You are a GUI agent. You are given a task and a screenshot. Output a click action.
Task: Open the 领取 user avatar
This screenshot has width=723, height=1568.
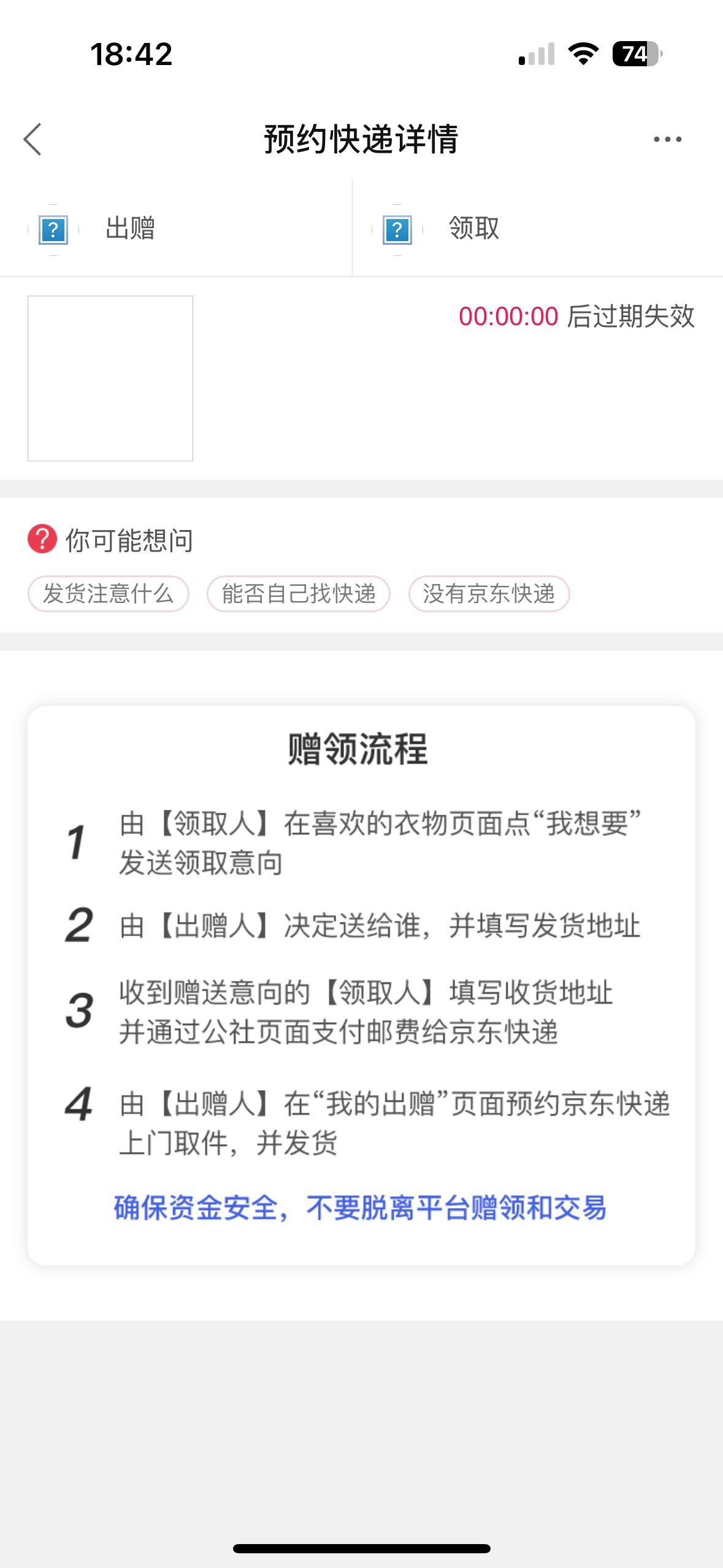point(397,230)
